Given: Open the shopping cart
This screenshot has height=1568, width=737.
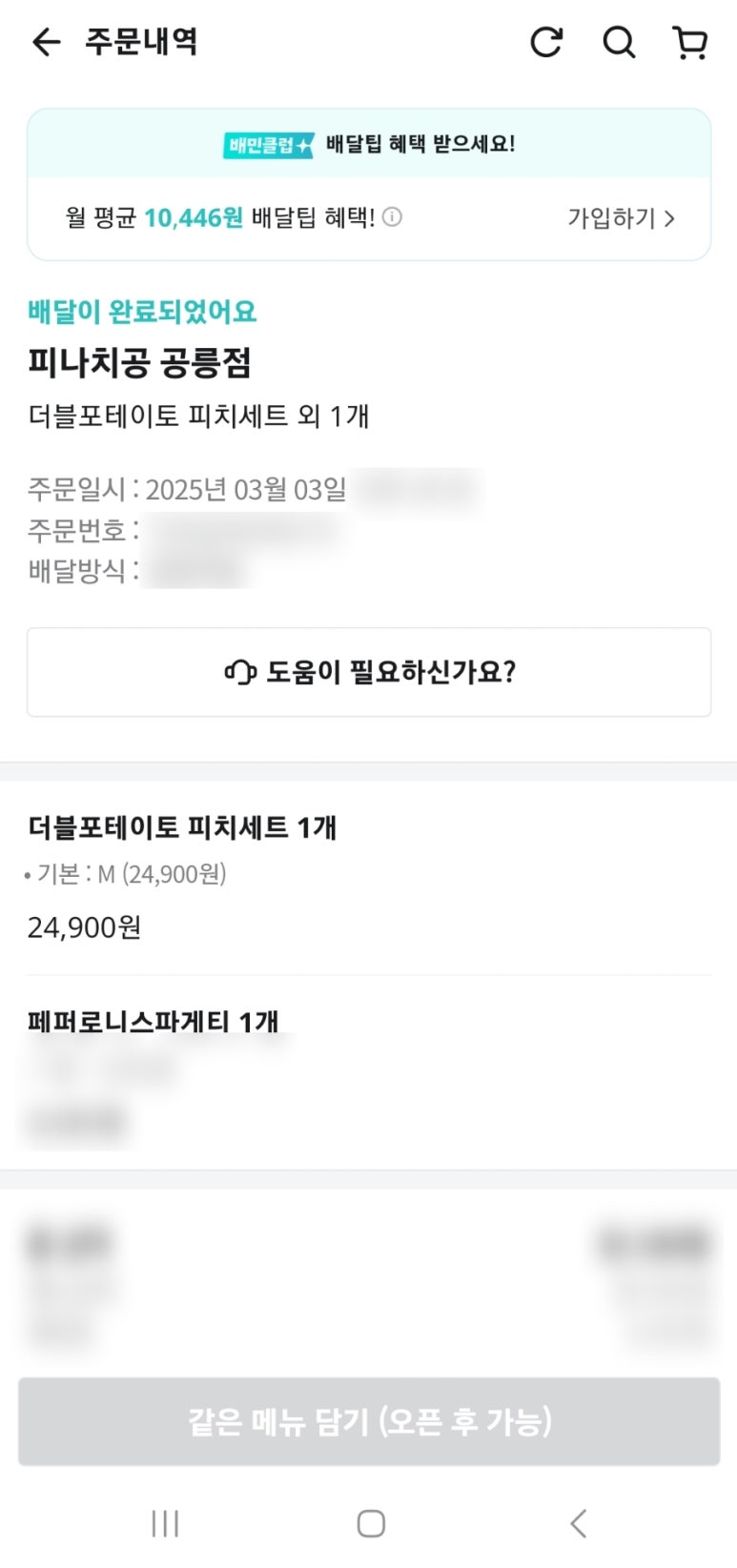Looking at the screenshot, I should coord(690,42).
